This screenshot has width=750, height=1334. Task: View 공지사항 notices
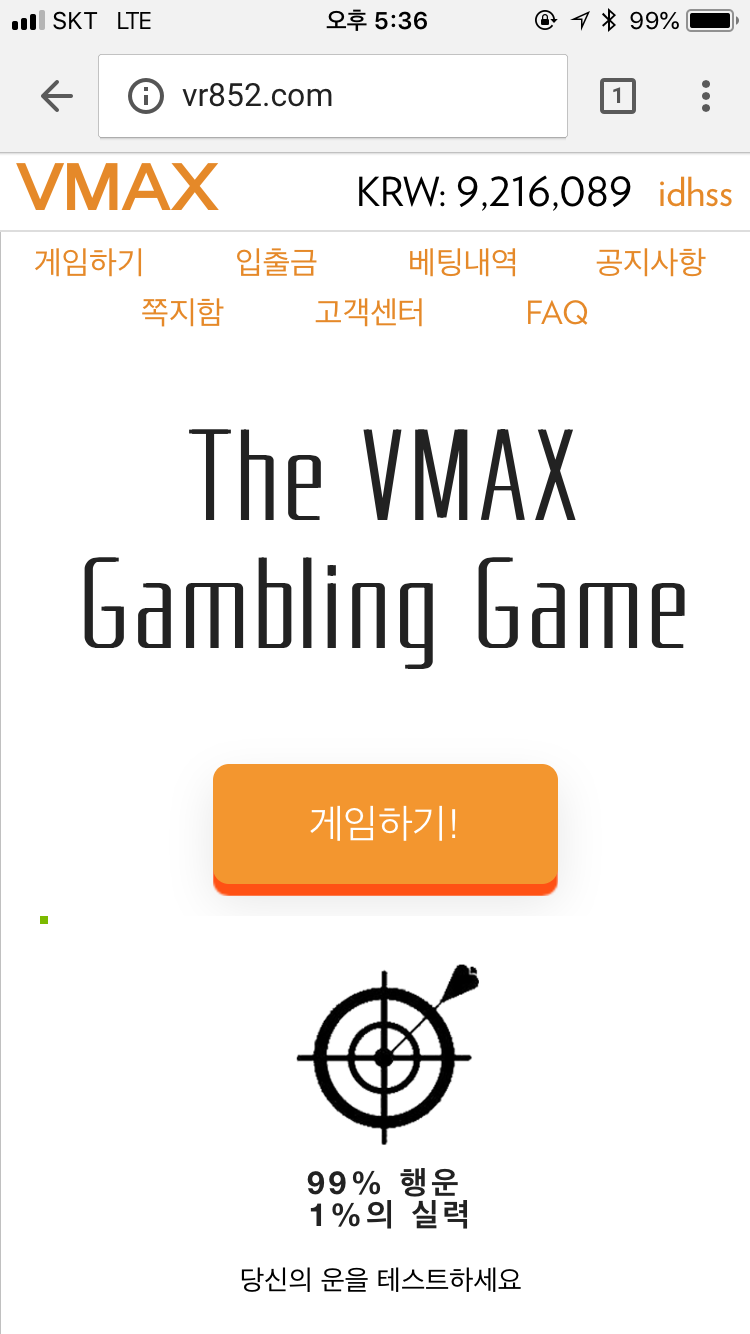tap(651, 263)
